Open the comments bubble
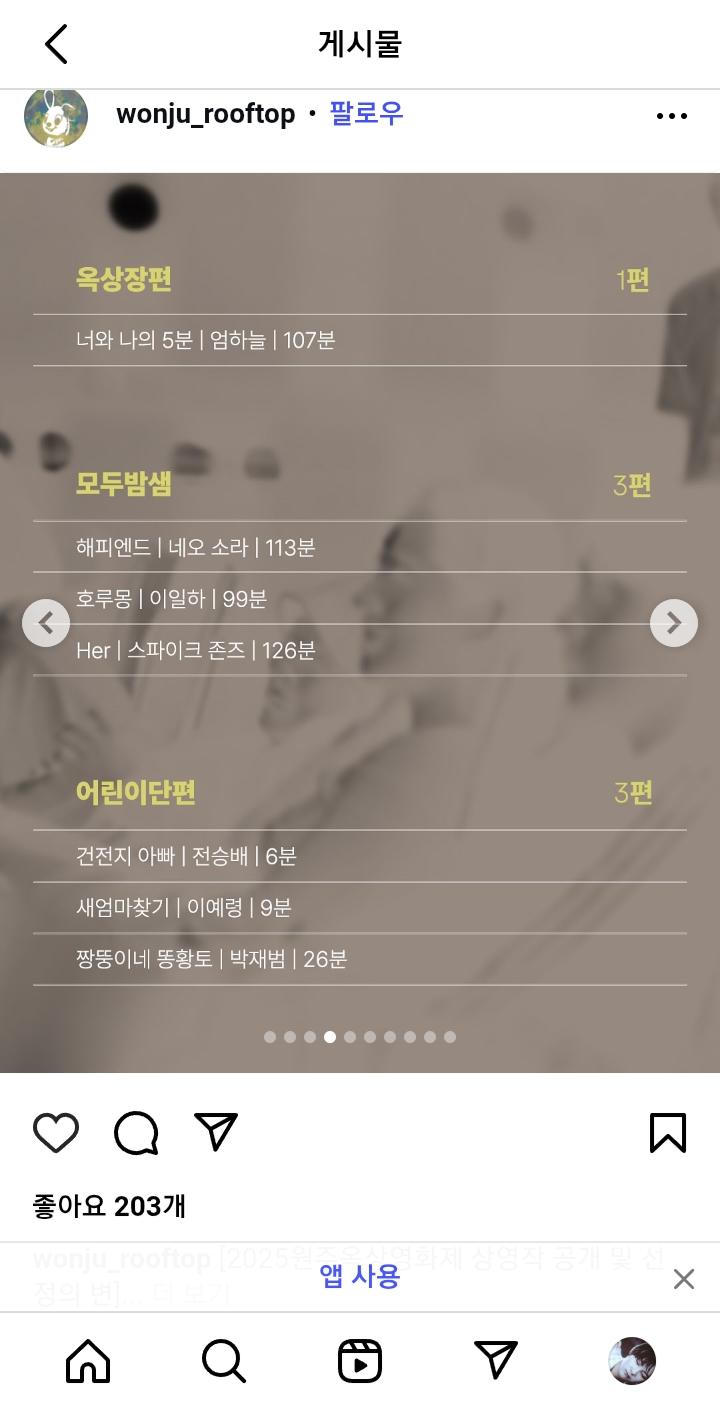Screen dimensions: 720x1411 click(136, 1133)
